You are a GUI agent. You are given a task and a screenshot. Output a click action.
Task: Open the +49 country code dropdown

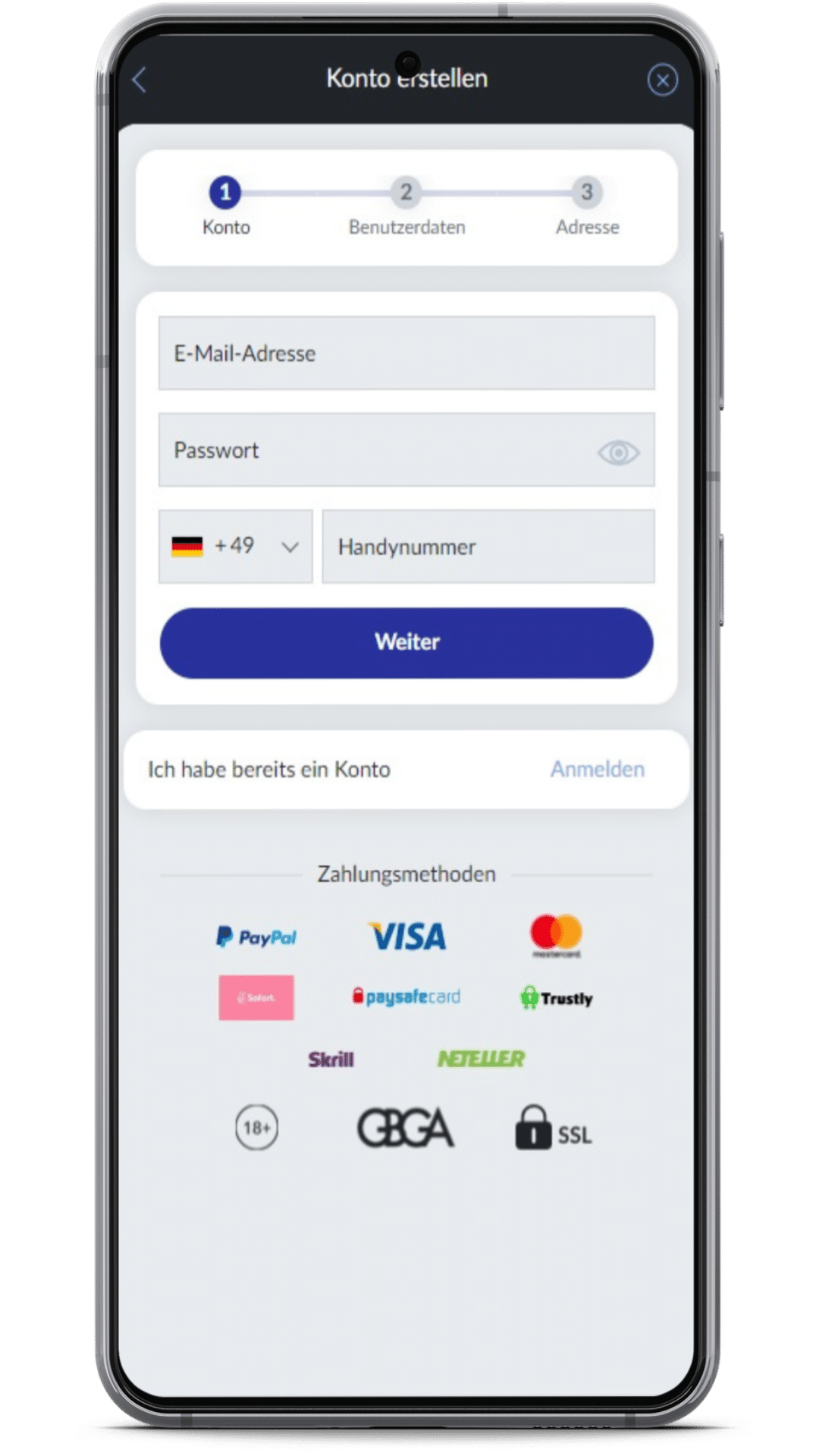click(235, 547)
